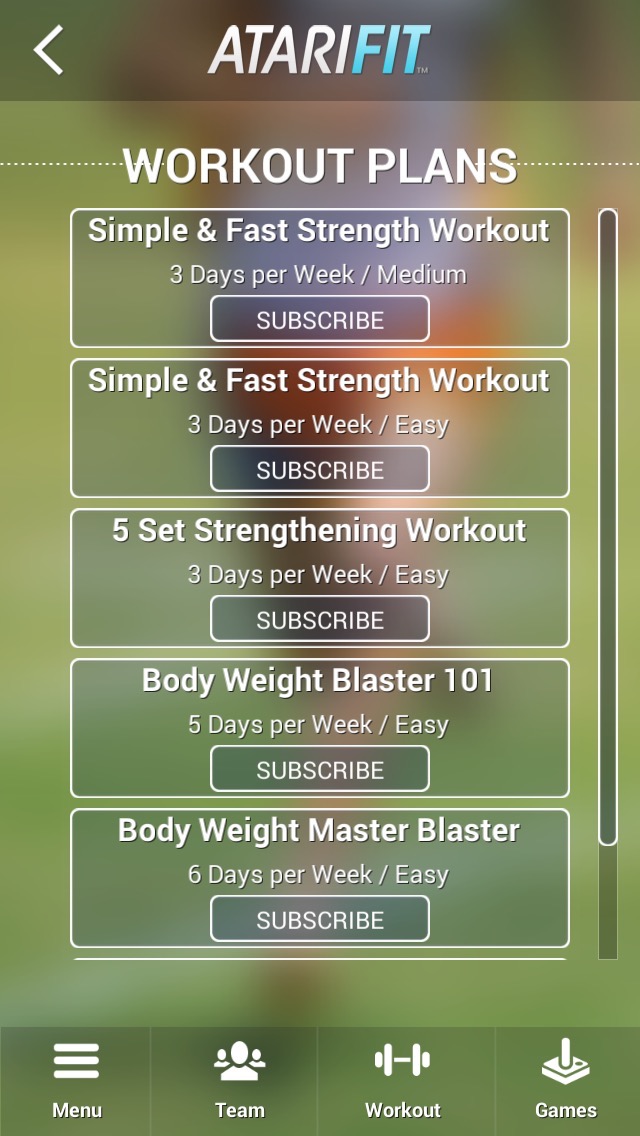Open the Menu tab

[76, 1080]
